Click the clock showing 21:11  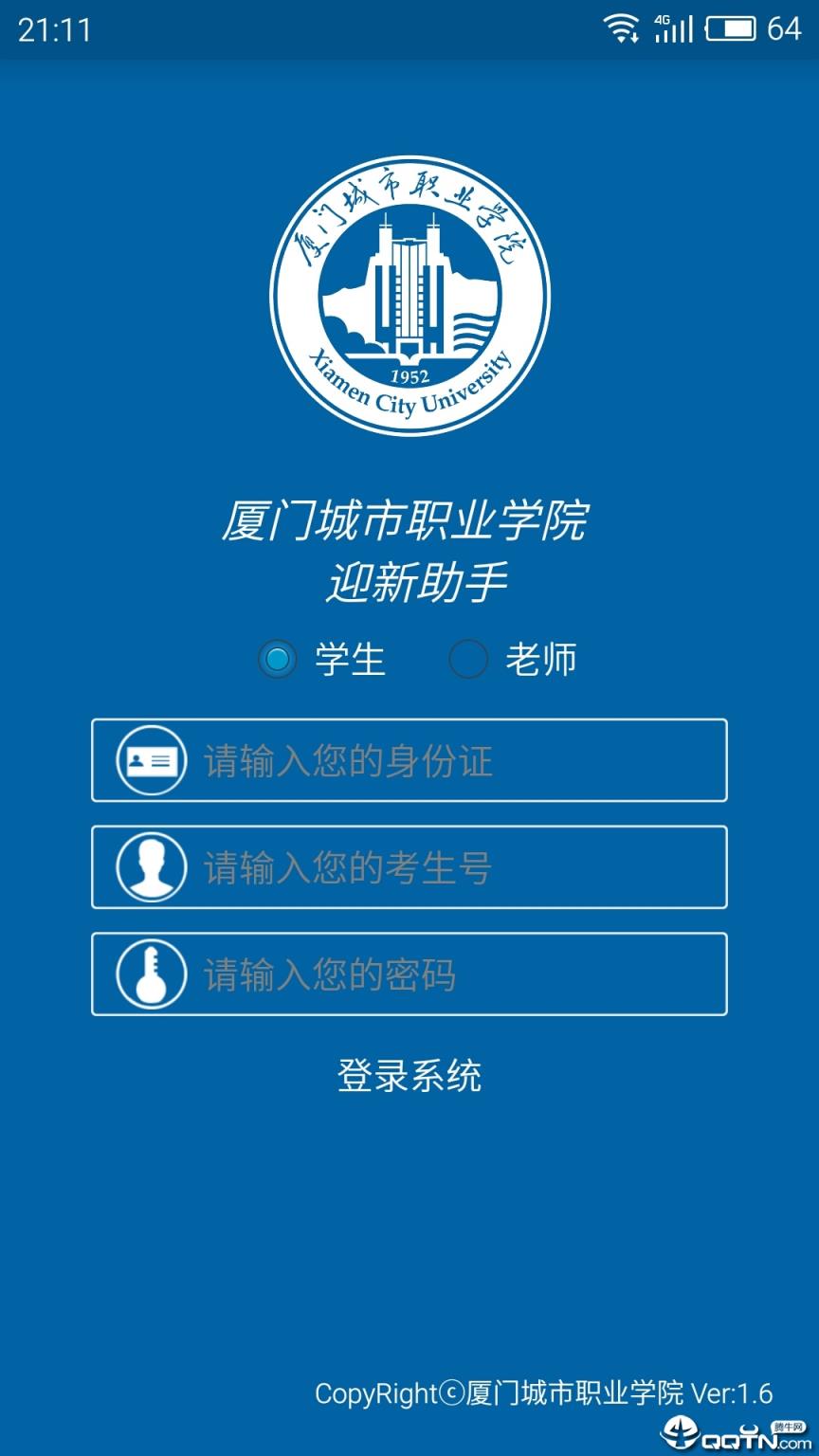(x=54, y=29)
